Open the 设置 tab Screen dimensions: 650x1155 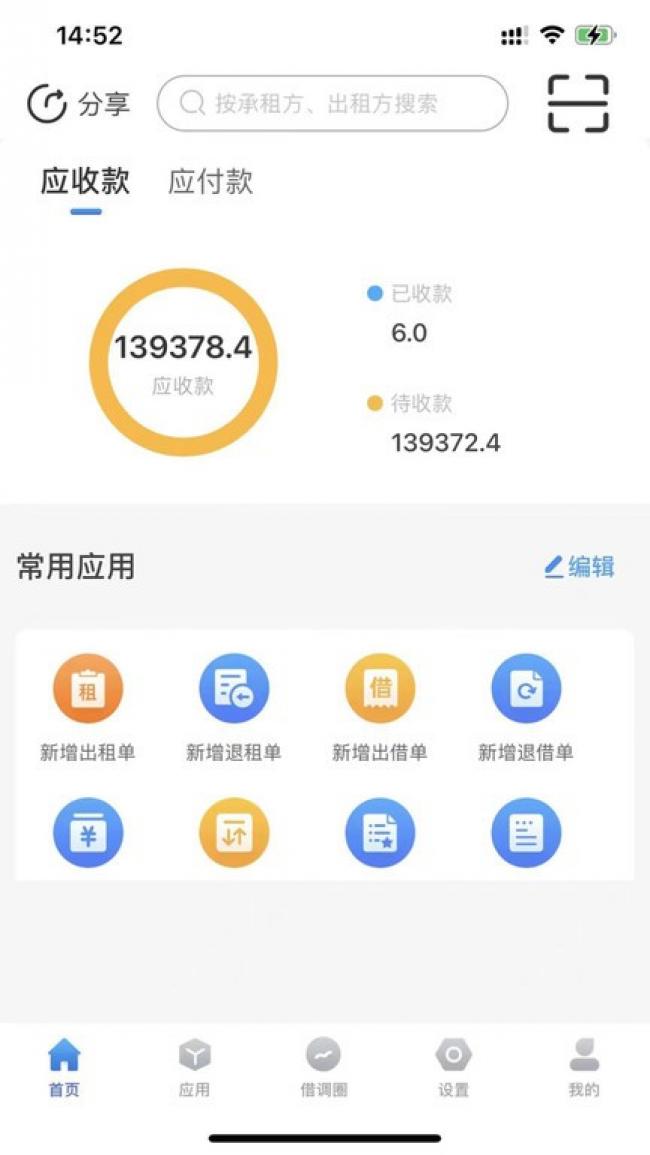click(x=453, y=1068)
